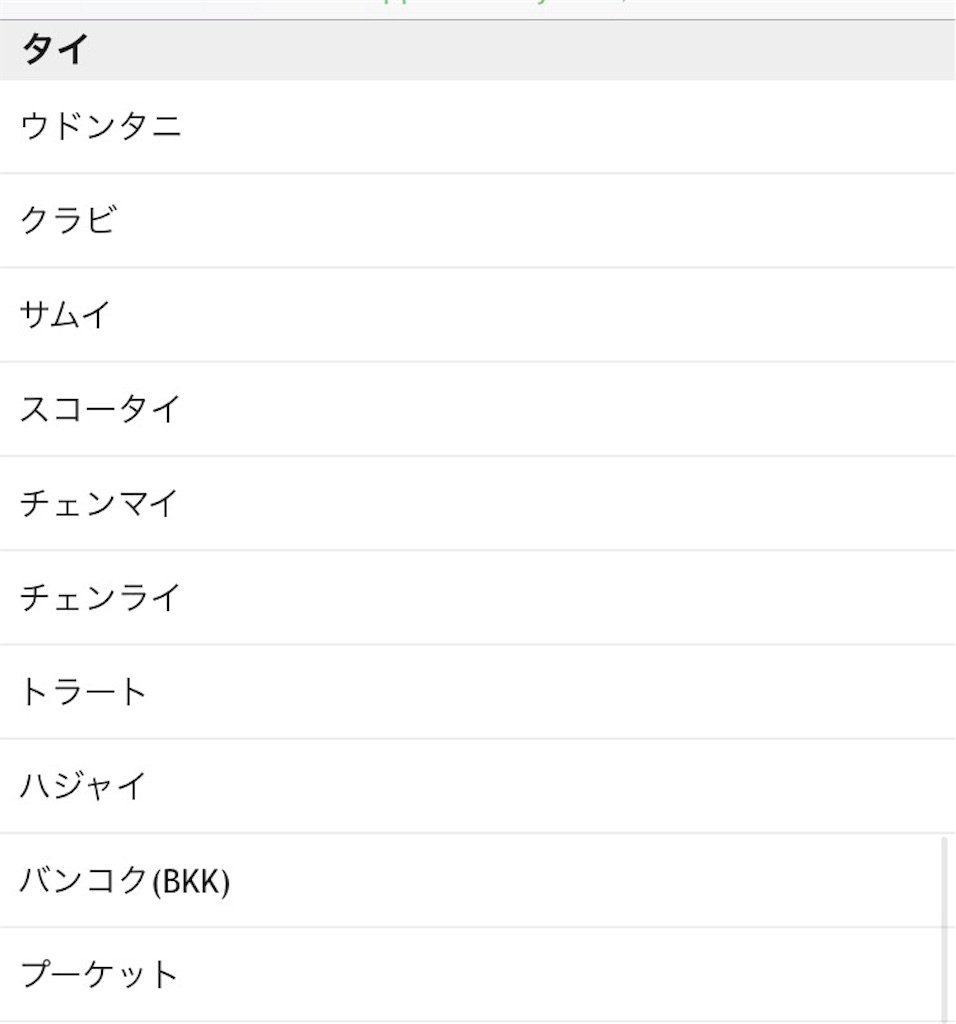Screen dimensions: 956x1024
Task: Choose クラビ as the destination
Action: point(68,220)
